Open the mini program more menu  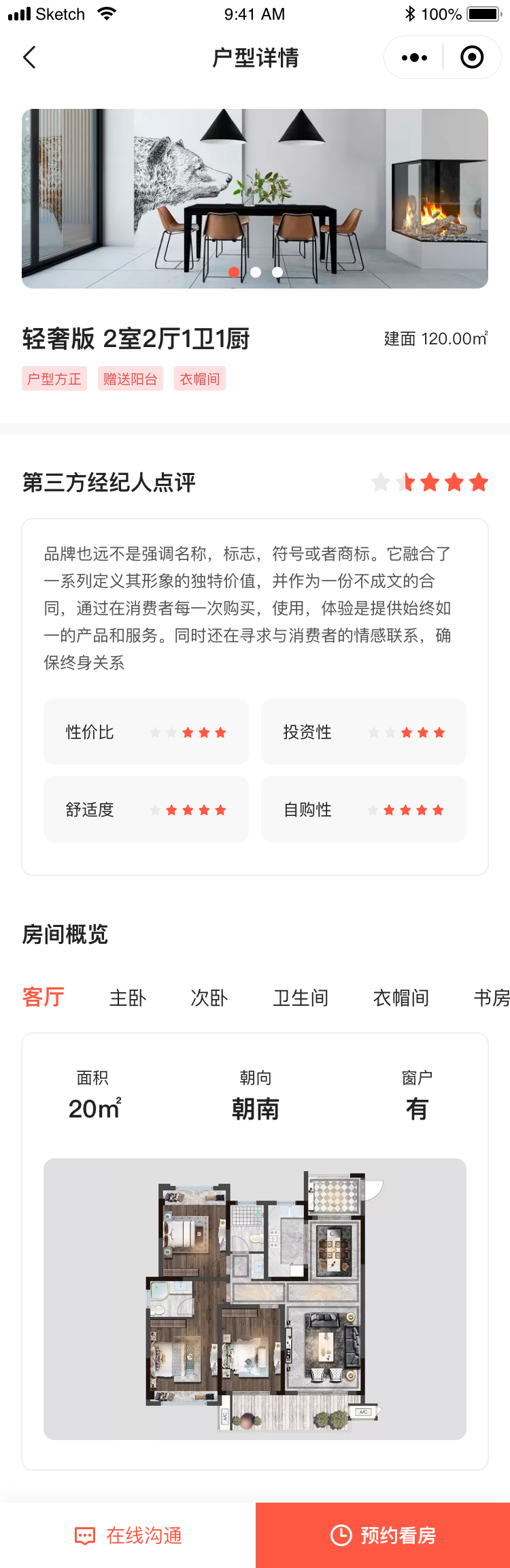(x=414, y=58)
